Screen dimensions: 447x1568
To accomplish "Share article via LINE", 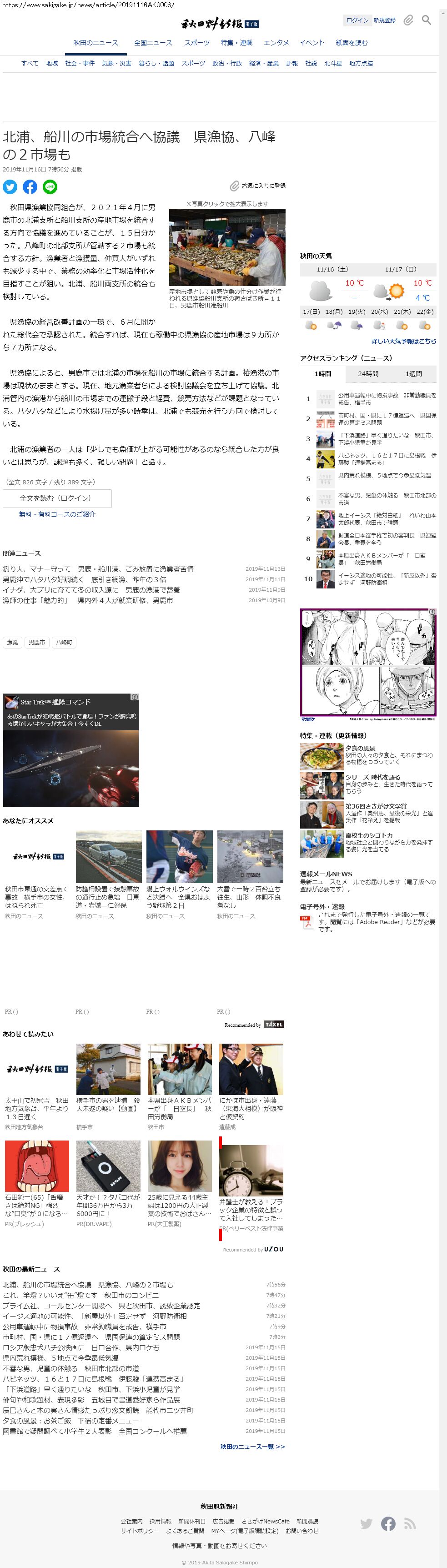I will (50, 187).
